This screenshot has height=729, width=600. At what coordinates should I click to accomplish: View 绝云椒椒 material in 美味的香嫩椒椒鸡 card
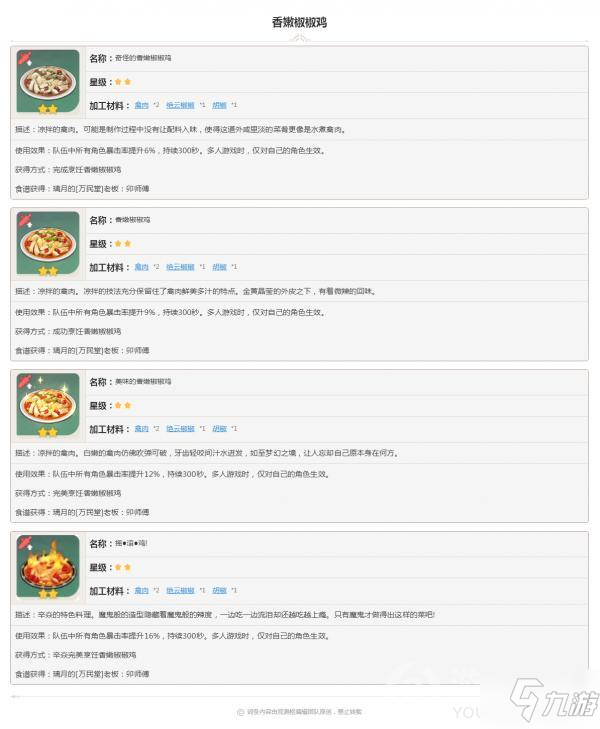[x=180, y=429]
